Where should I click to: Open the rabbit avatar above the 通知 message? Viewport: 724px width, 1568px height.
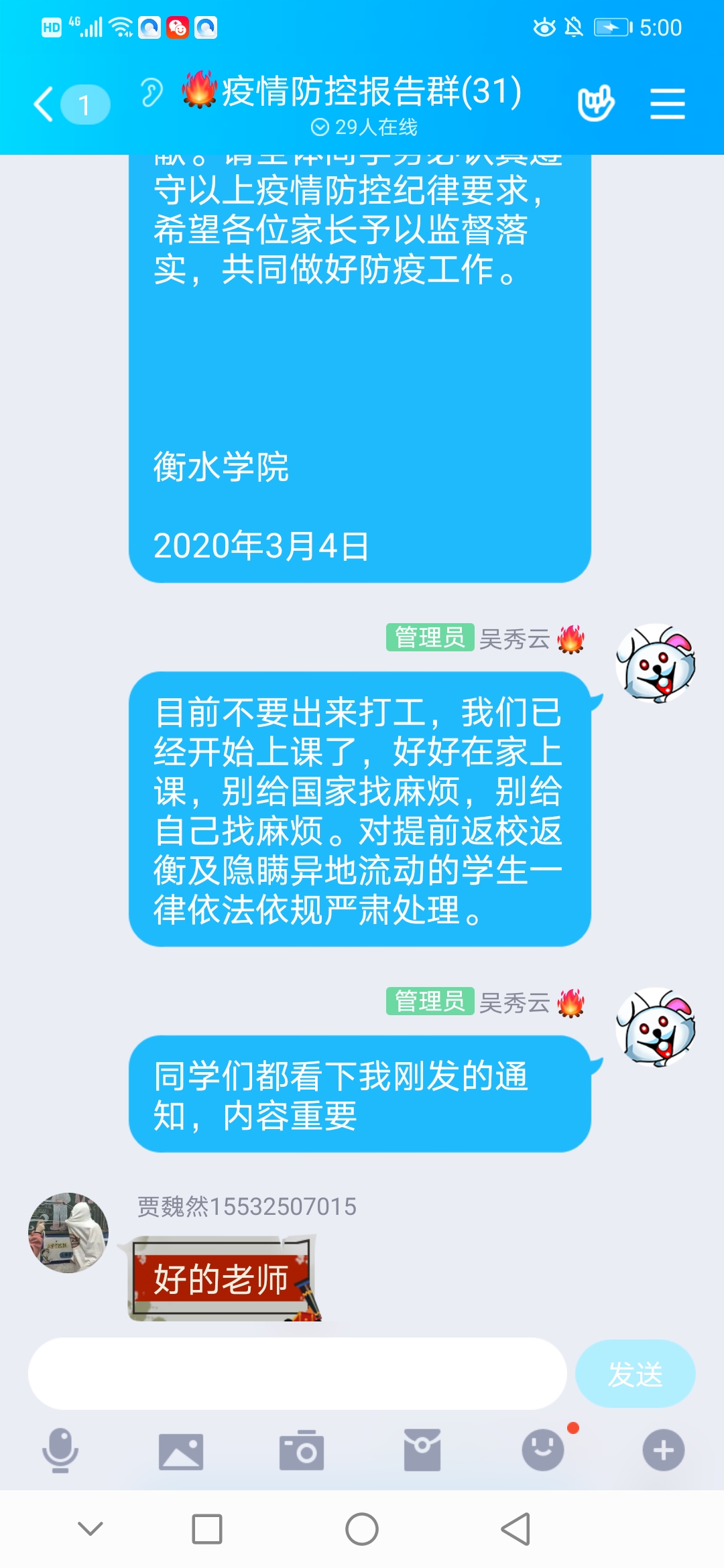click(x=656, y=1027)
